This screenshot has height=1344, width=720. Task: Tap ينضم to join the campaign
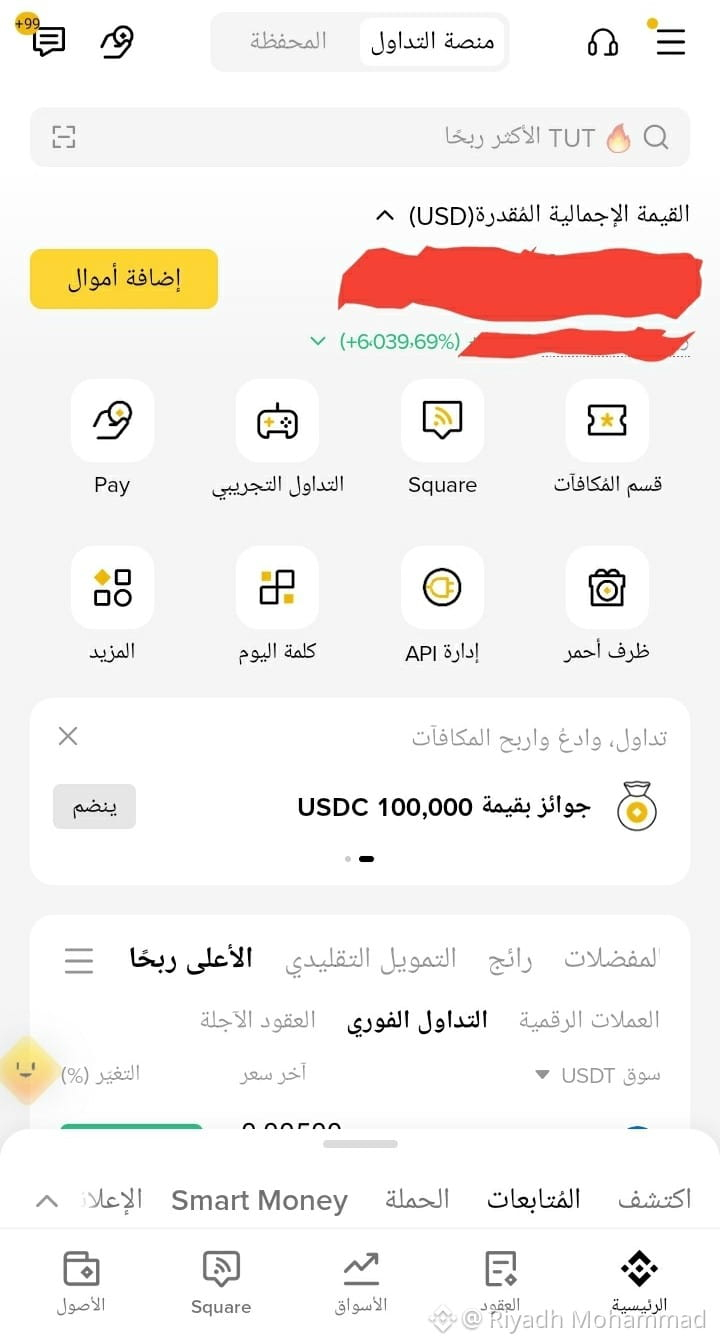point(94,806)
